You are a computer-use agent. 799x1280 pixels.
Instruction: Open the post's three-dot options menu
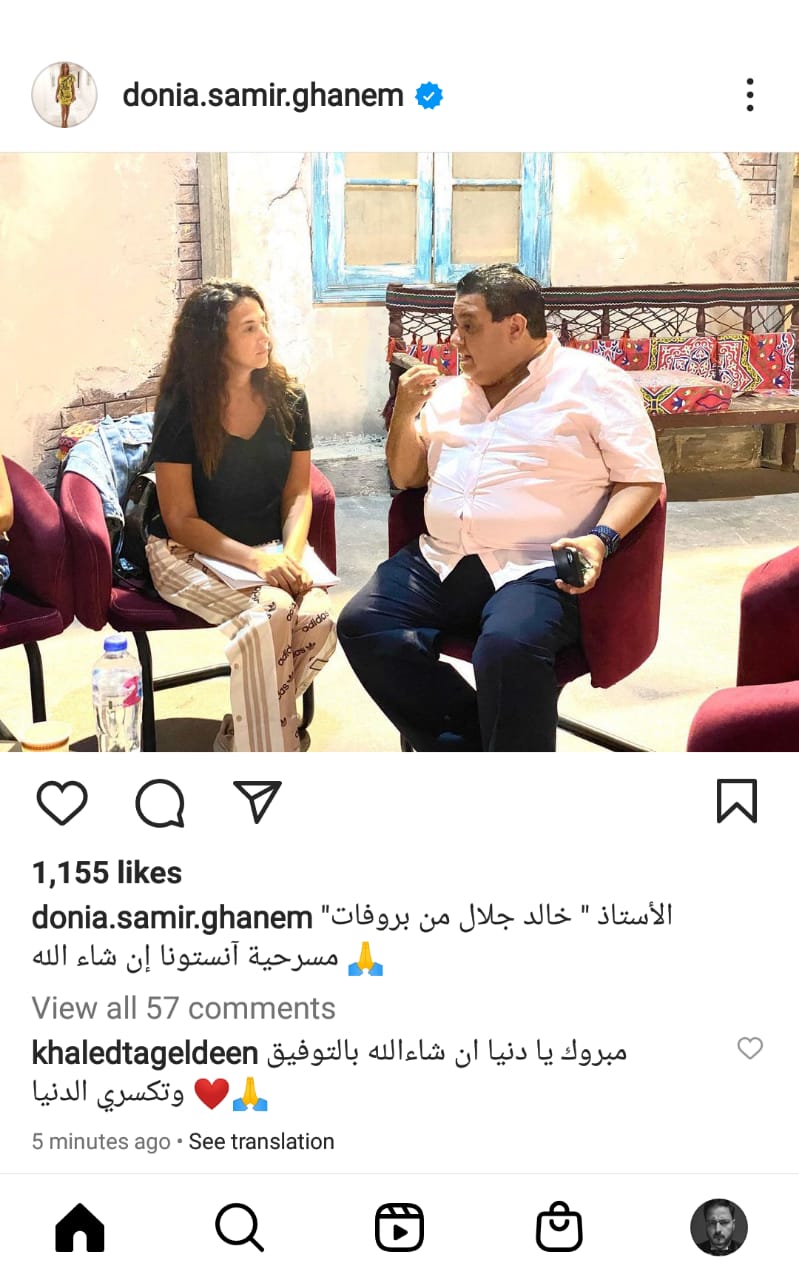tap(749, 95)
